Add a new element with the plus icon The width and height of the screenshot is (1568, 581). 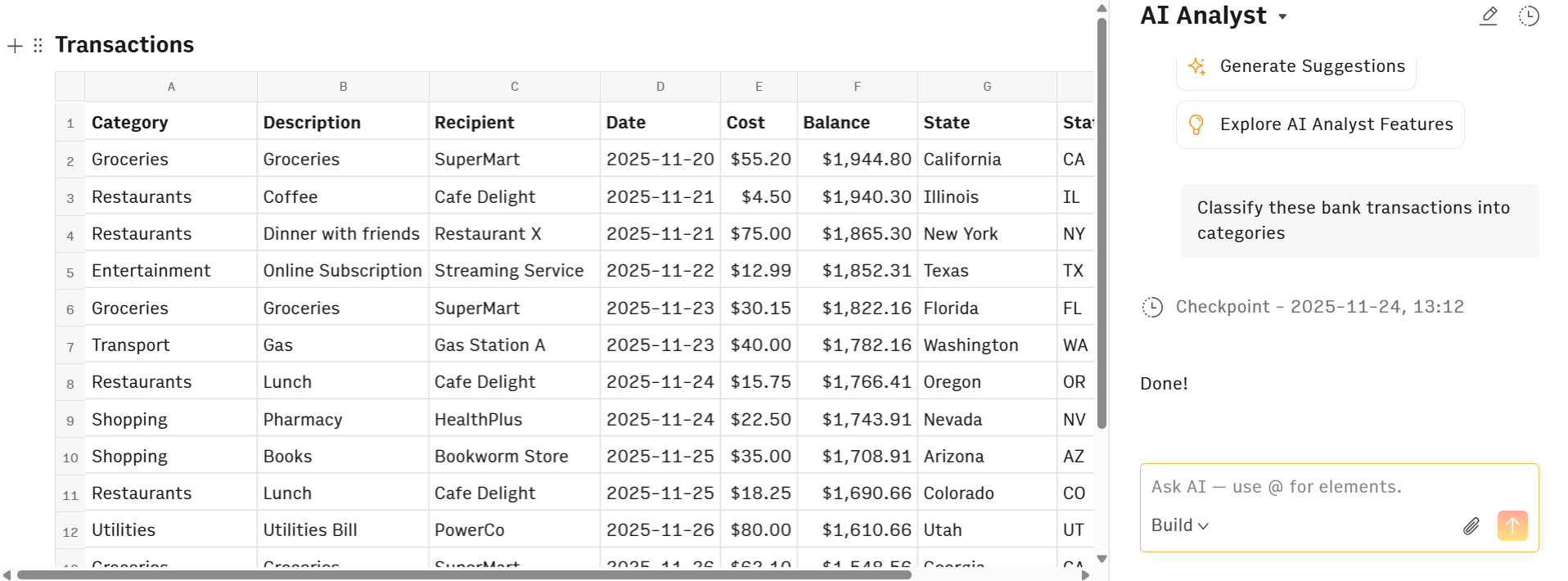click(15, 46)
